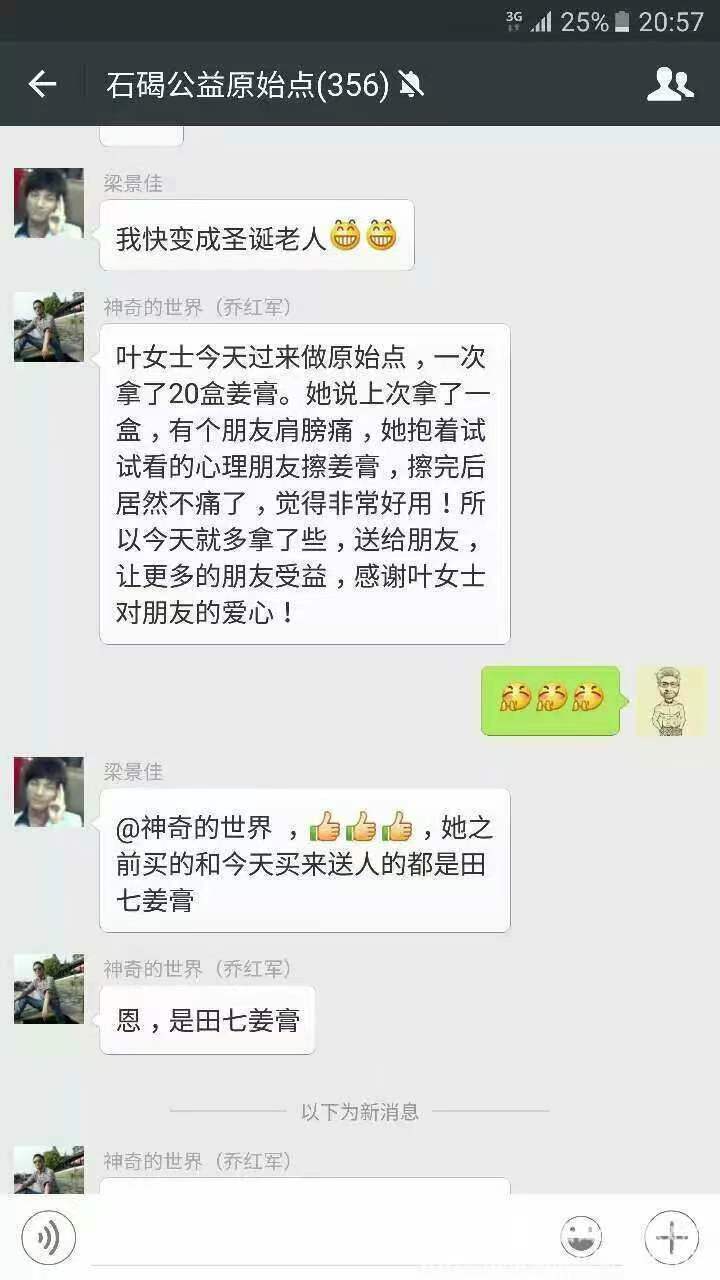Open the plus attachments menu

tap(670, 1238)
